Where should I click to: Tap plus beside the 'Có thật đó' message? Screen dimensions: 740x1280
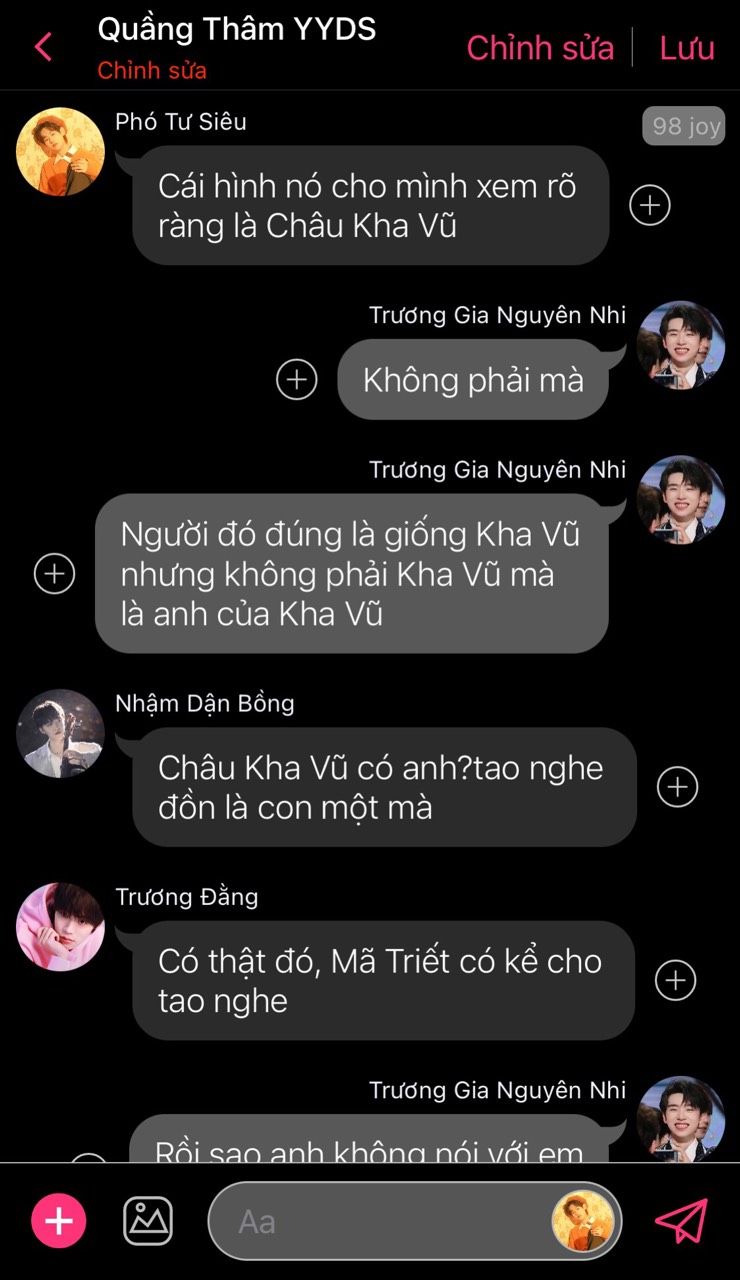click(675, 980)
